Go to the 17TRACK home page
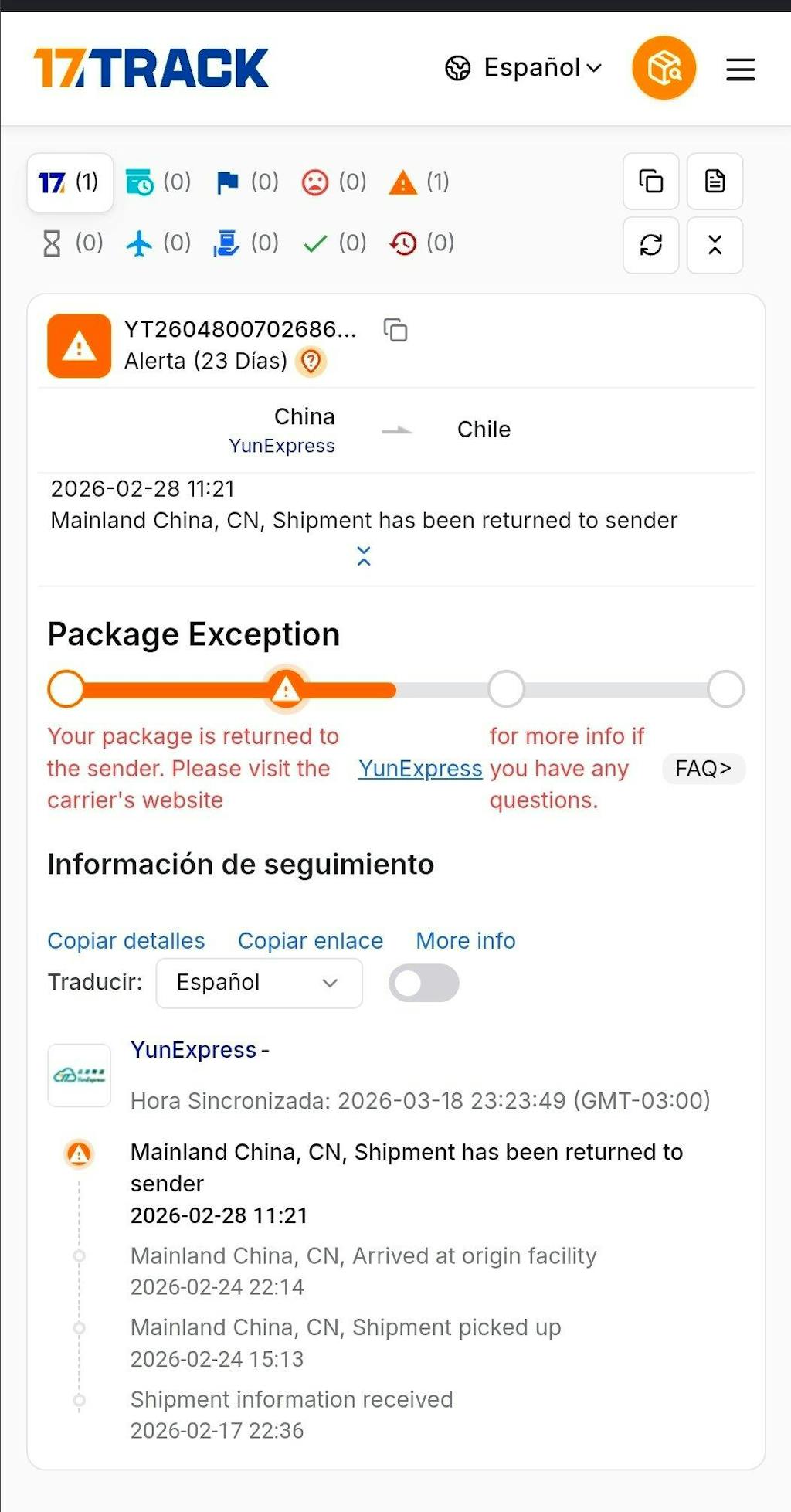 [x=151, y=68]
